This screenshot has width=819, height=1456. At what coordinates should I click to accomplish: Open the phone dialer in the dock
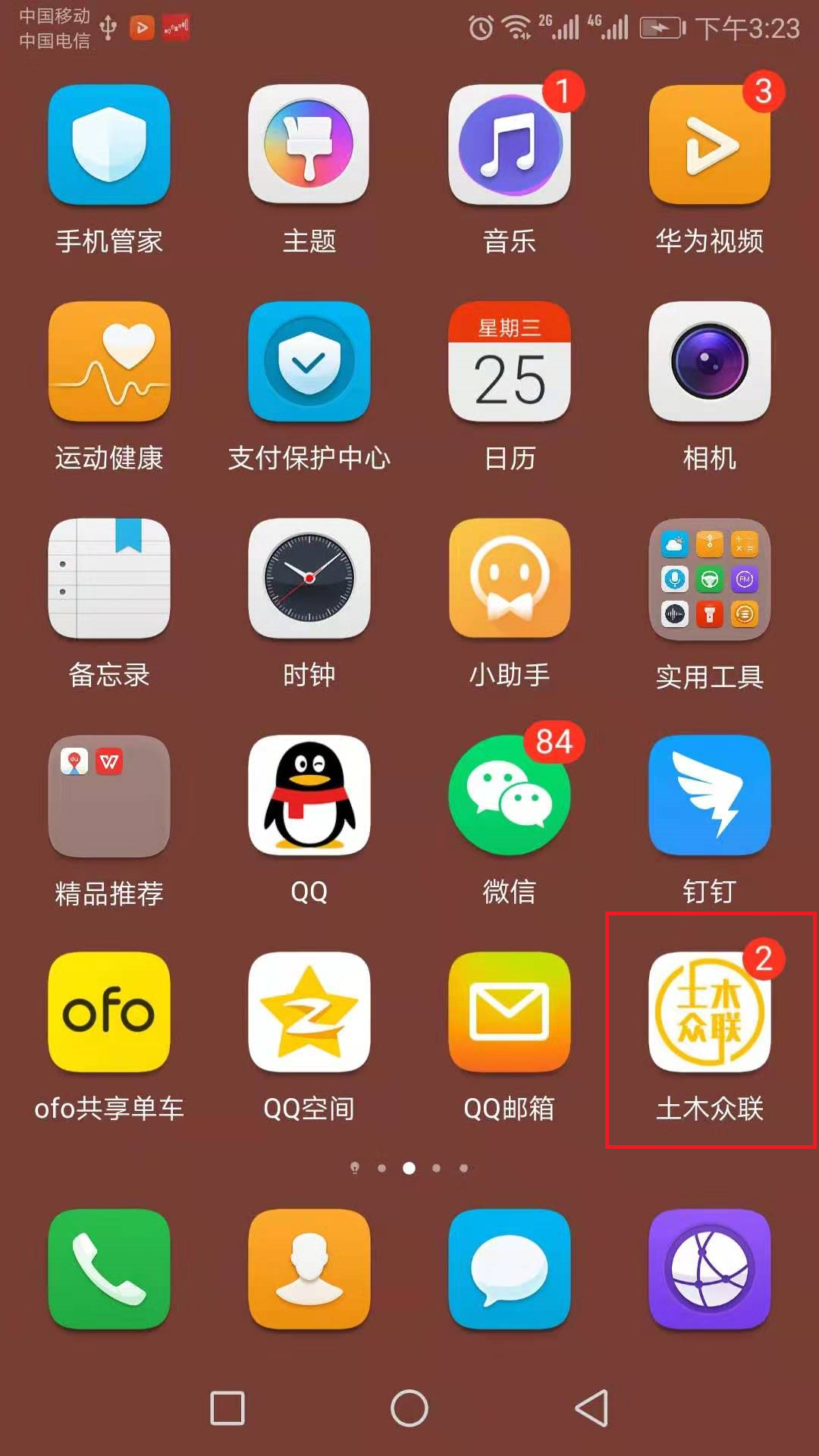pos(109,1269)
